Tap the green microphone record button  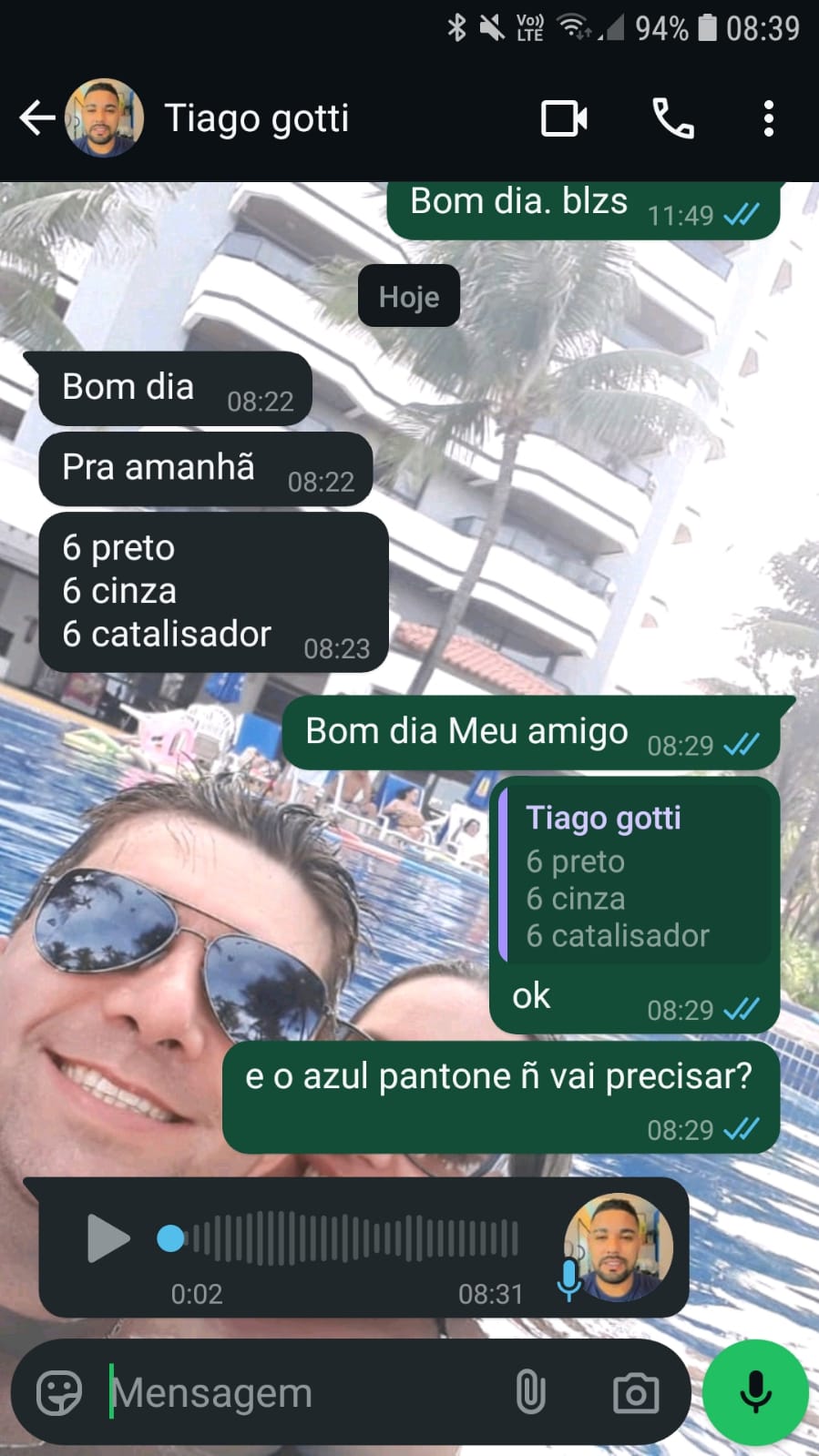[x=755, y=1392]
